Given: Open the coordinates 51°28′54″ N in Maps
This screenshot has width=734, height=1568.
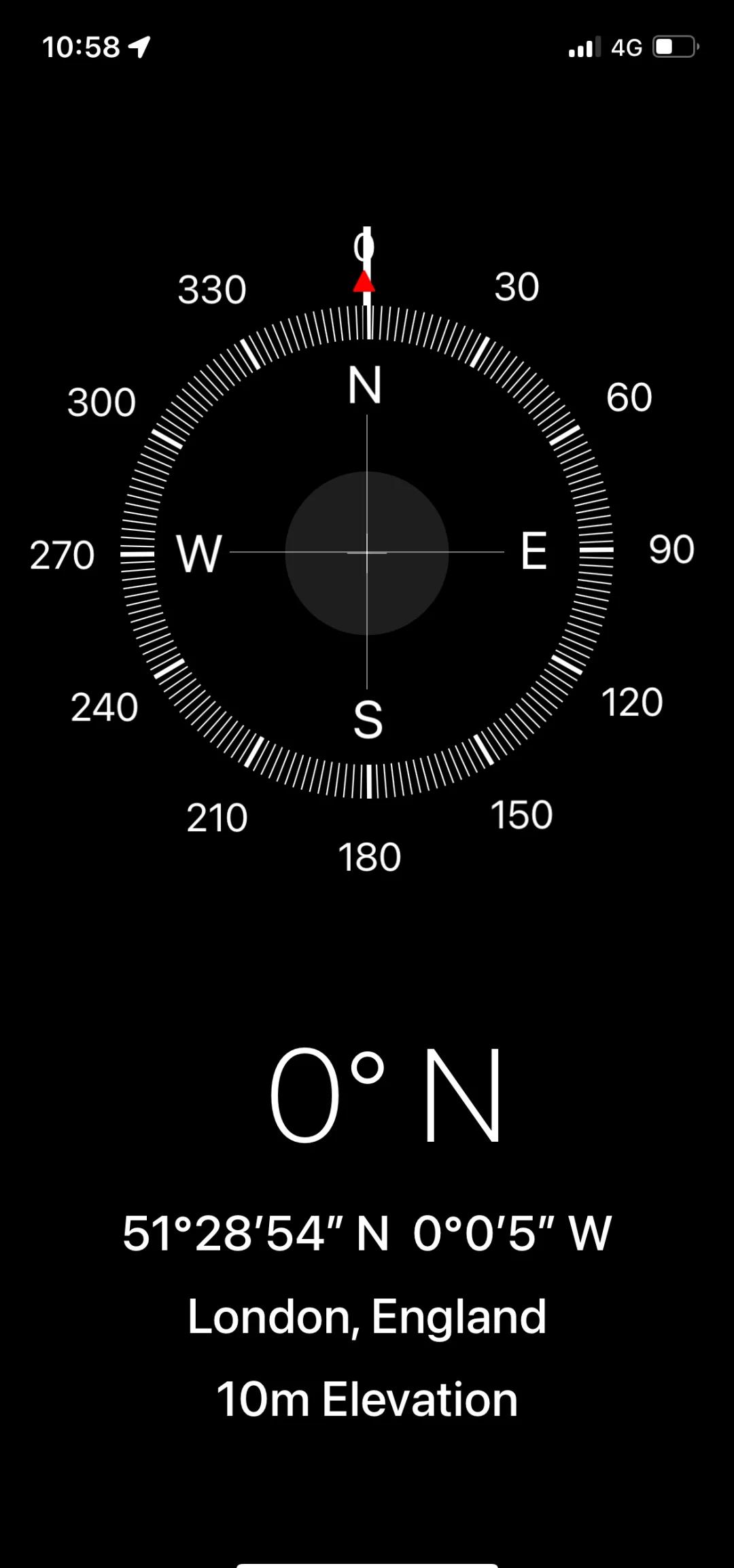Looking at the screenshot, I should coord(367,1234).
